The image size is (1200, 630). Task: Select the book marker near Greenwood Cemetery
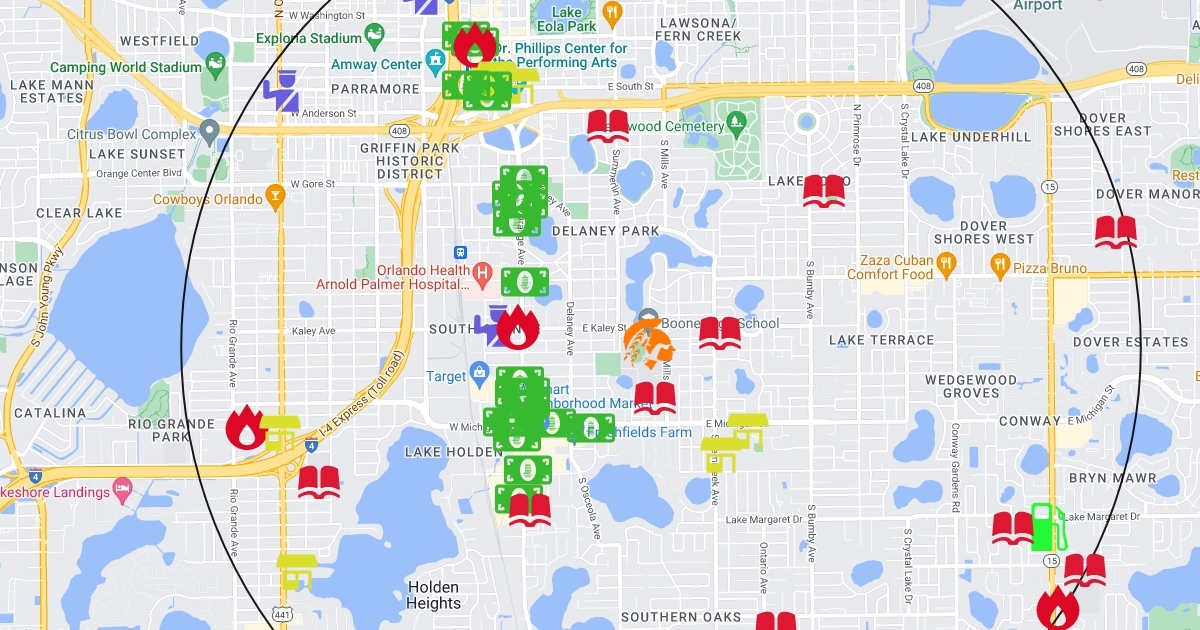(x=607, y=126)
